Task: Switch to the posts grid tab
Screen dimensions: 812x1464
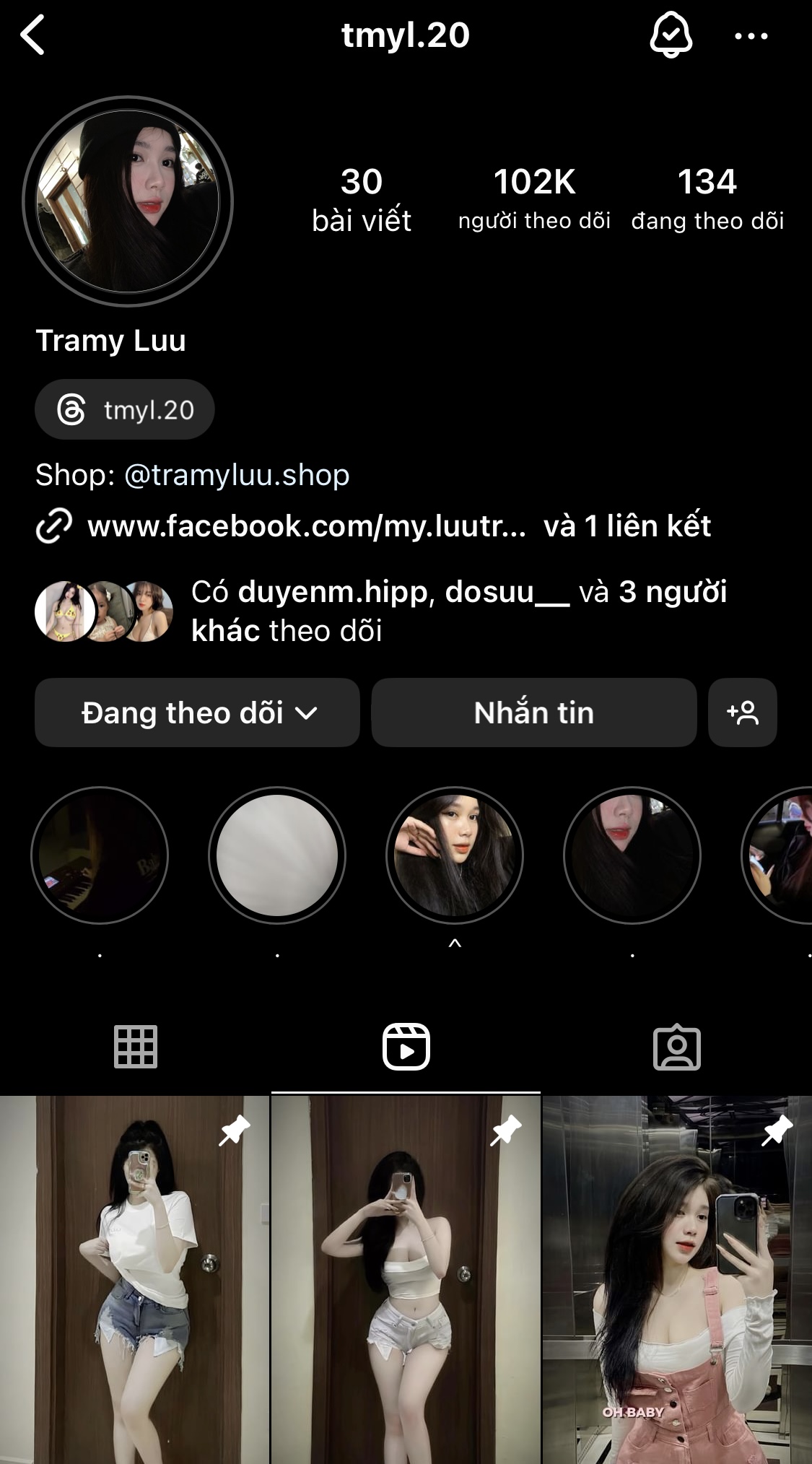Action: [x=135, y=1047]
